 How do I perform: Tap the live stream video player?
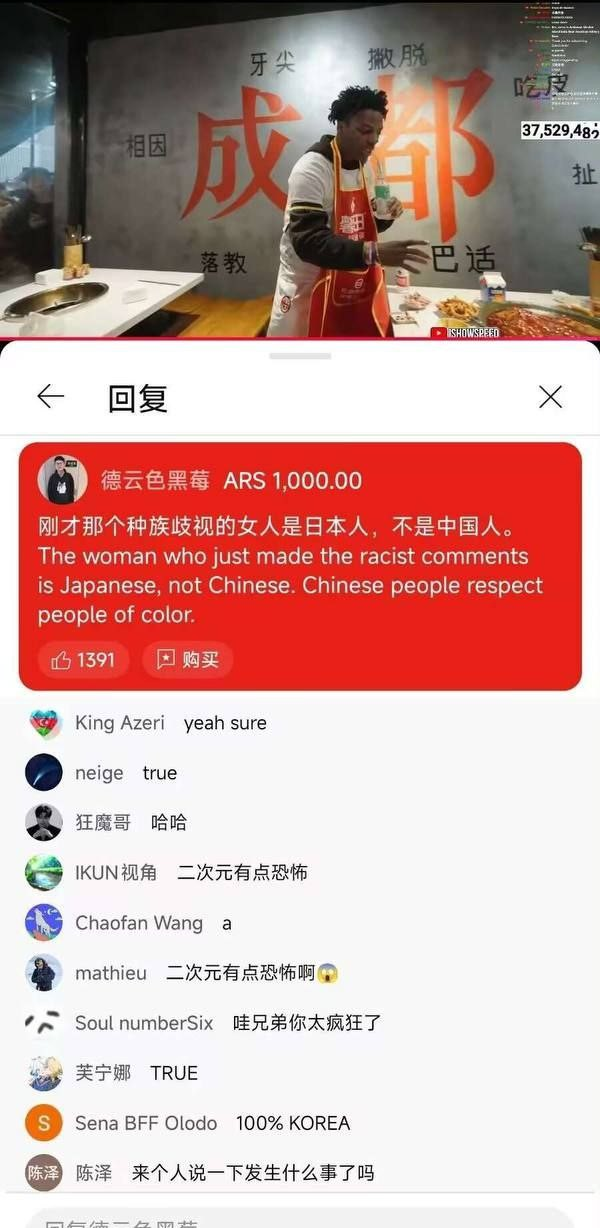click(x=300, y=170)
